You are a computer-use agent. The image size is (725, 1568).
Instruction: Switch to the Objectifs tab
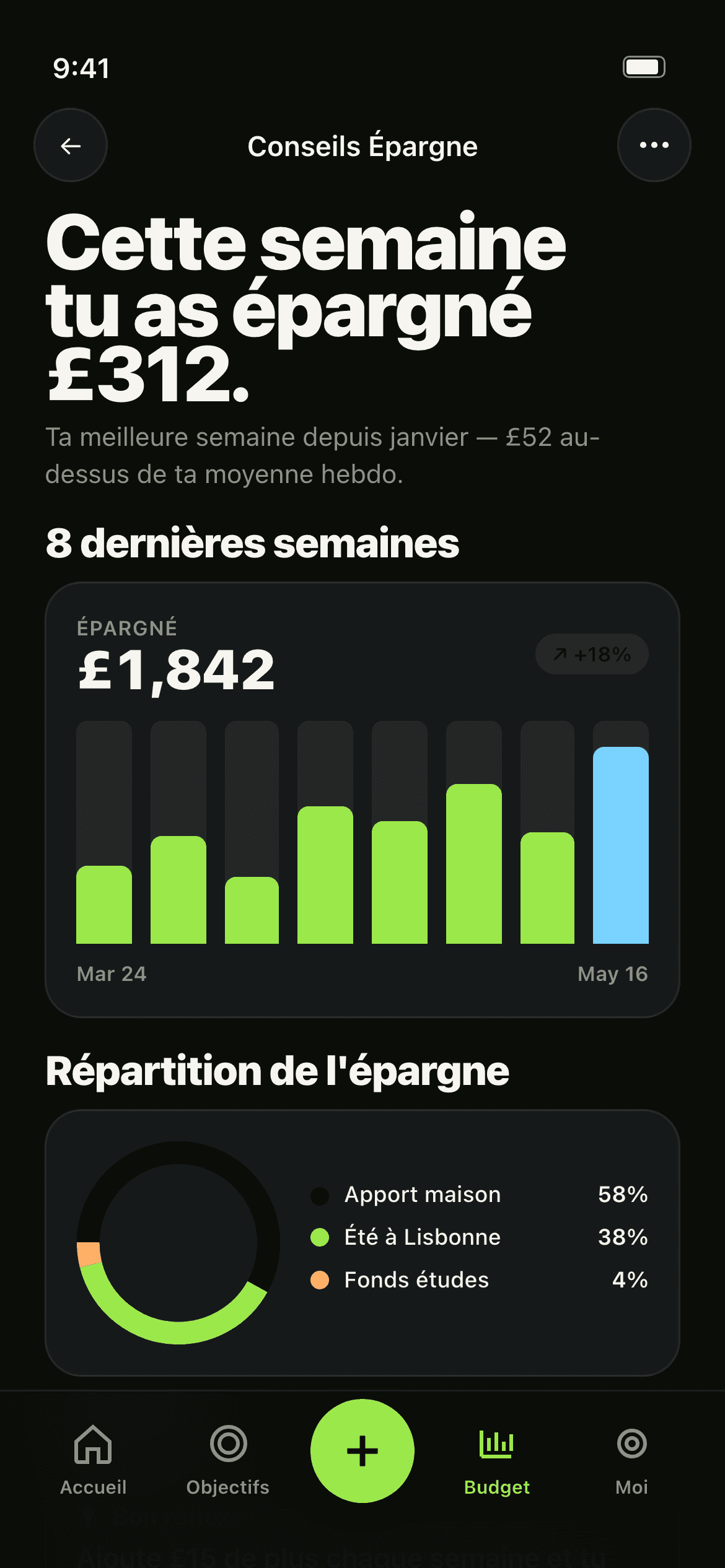[228, 1461]
